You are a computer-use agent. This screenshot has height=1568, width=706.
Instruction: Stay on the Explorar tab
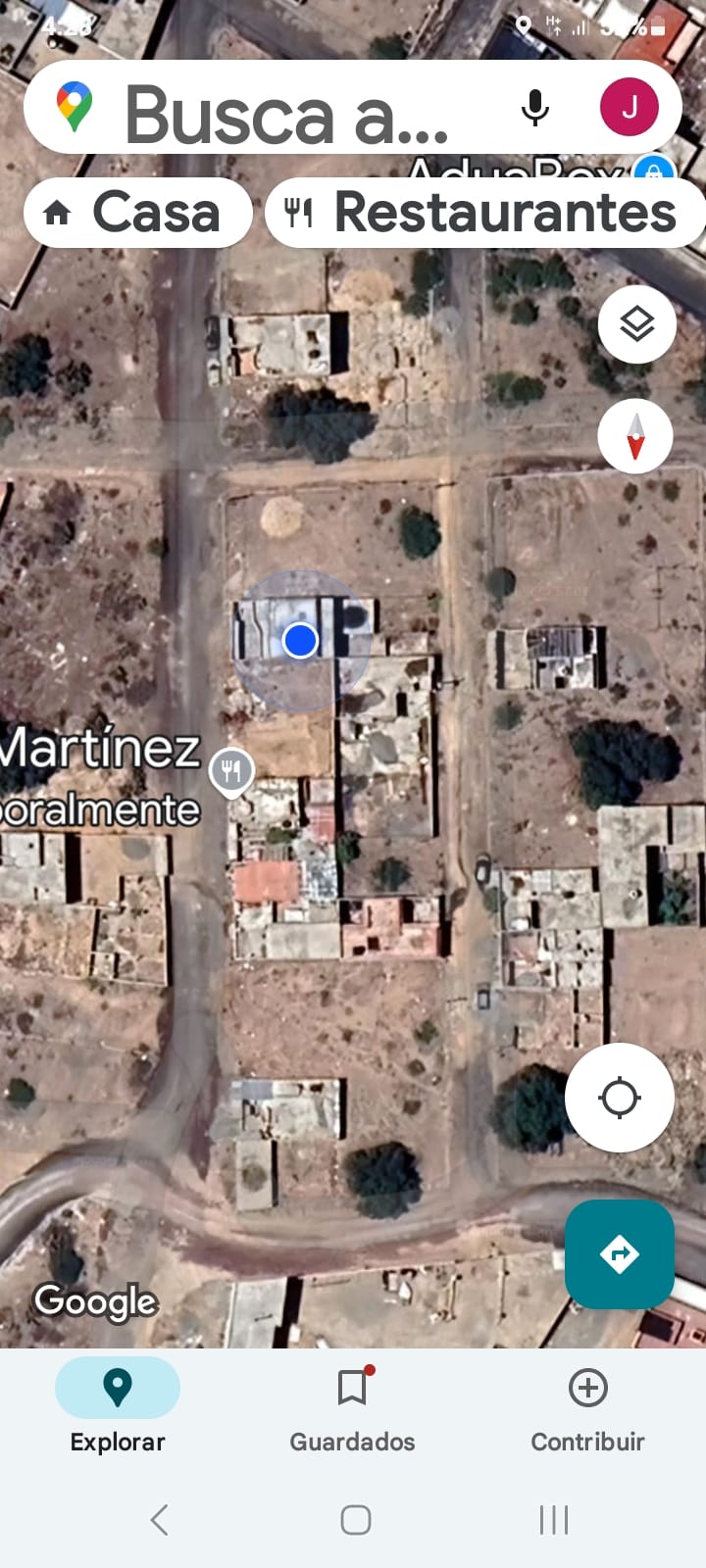(x=118, y=1408)
